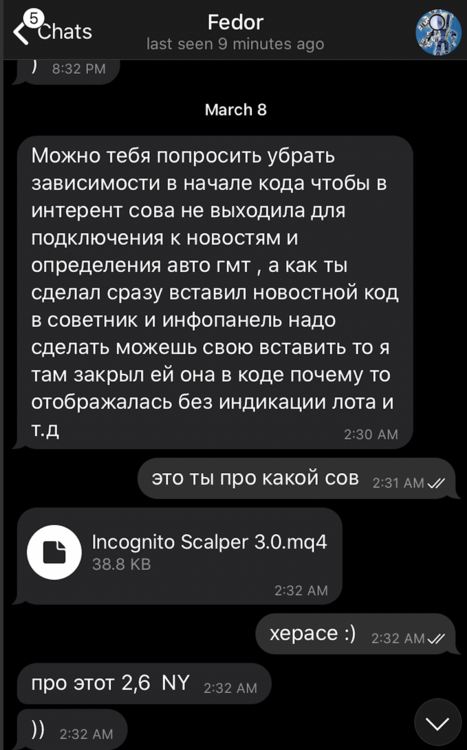View Fedor's contact info from the header name
The image size is (467, 750).
tap(235, 22)
